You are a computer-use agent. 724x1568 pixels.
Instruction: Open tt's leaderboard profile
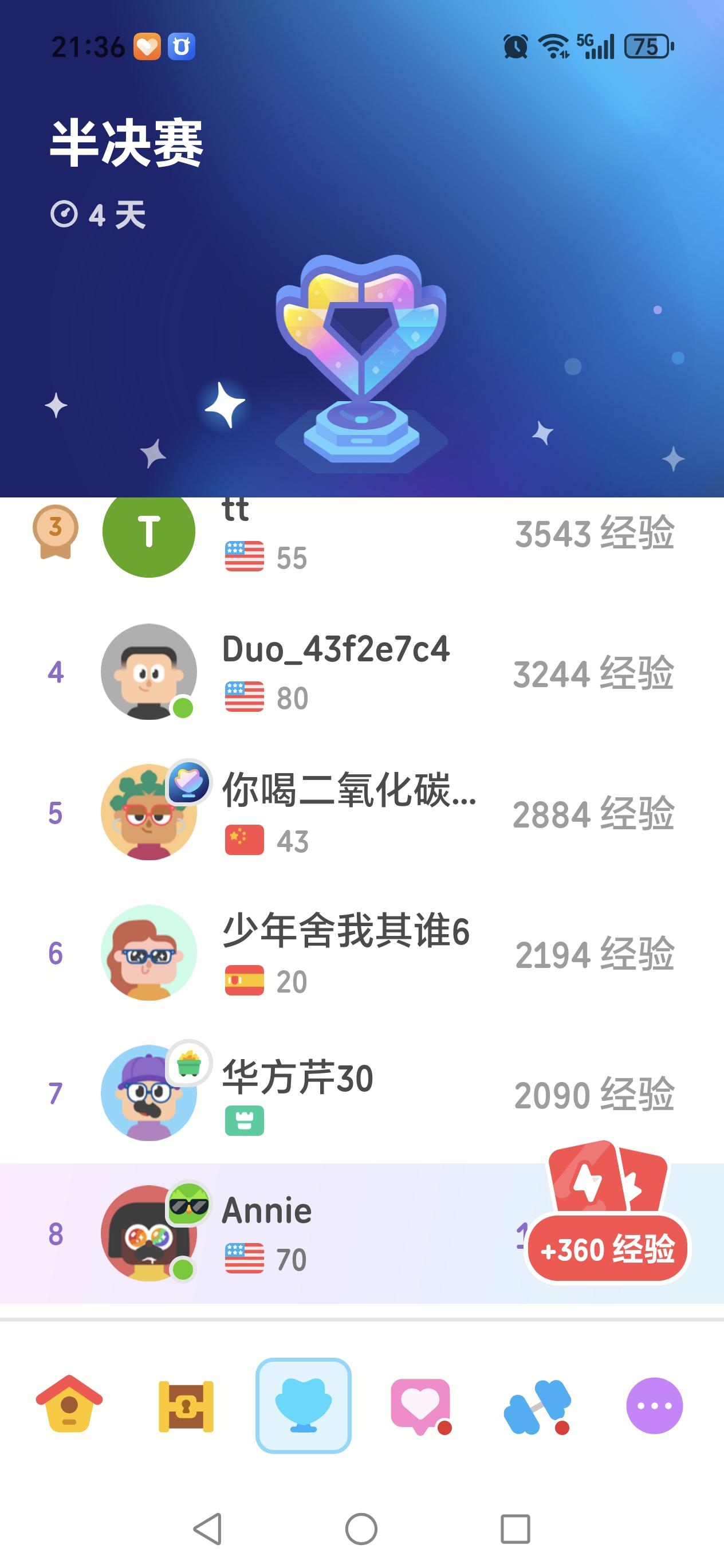pyautogui.click(x=361, y=533)
